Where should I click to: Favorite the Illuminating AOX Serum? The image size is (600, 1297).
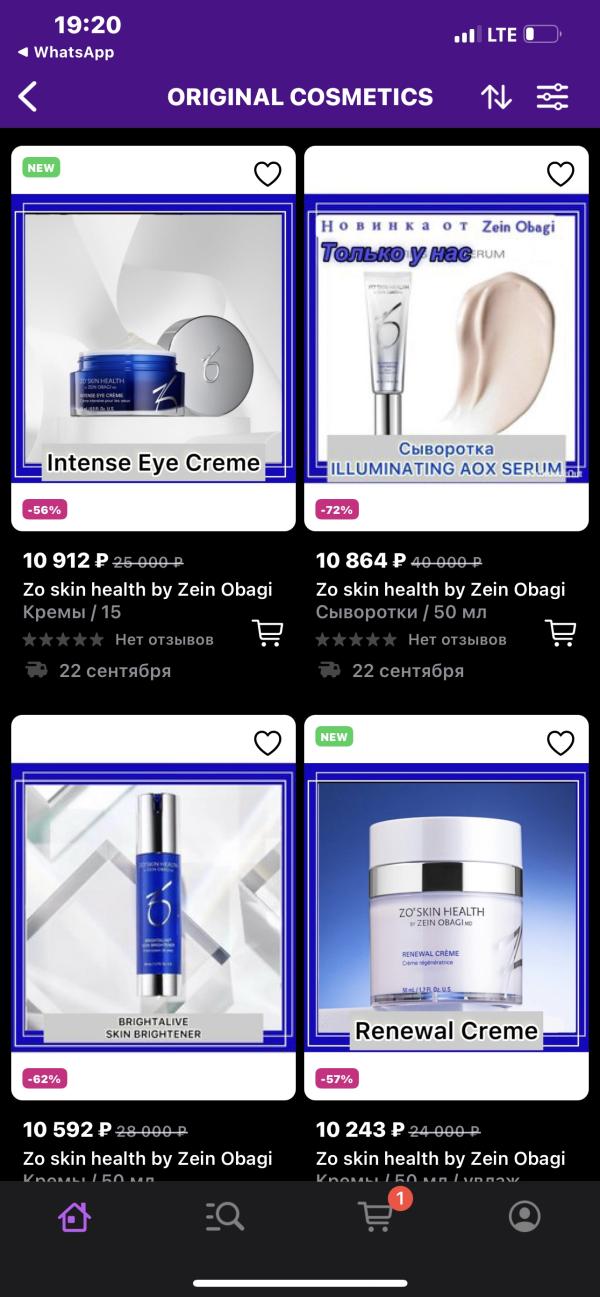click(560, 174)
